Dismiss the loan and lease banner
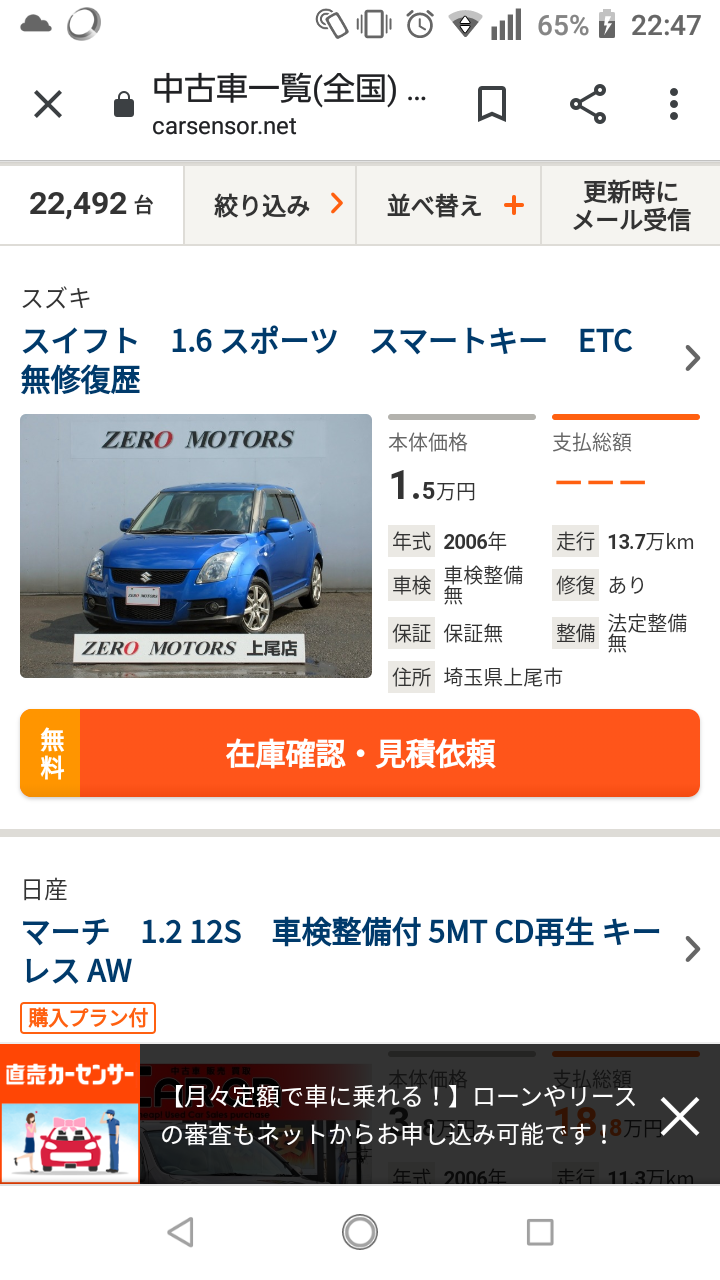Viewport: 720px width, 1280px height. (x=680, y=1115)
